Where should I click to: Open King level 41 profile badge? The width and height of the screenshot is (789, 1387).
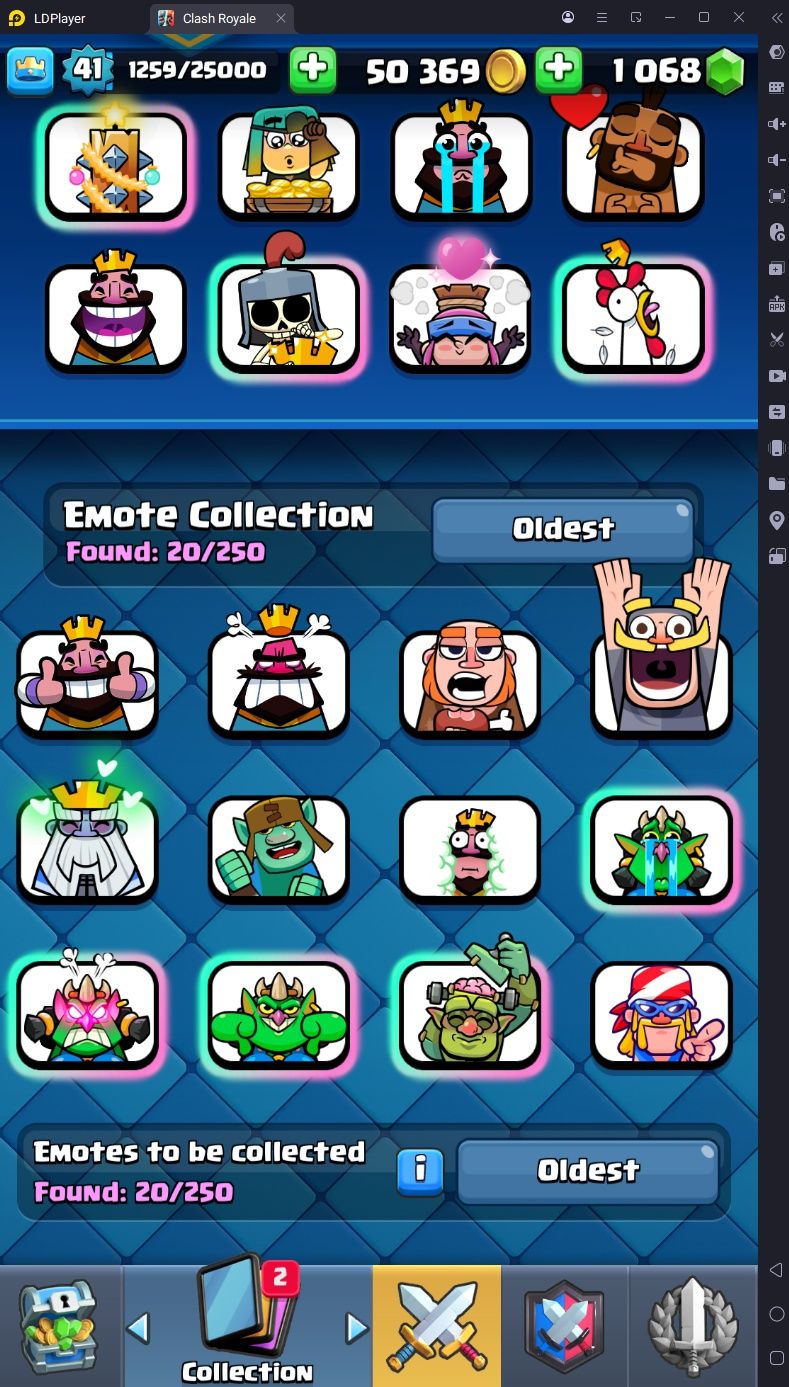click(x=87, y=70)
